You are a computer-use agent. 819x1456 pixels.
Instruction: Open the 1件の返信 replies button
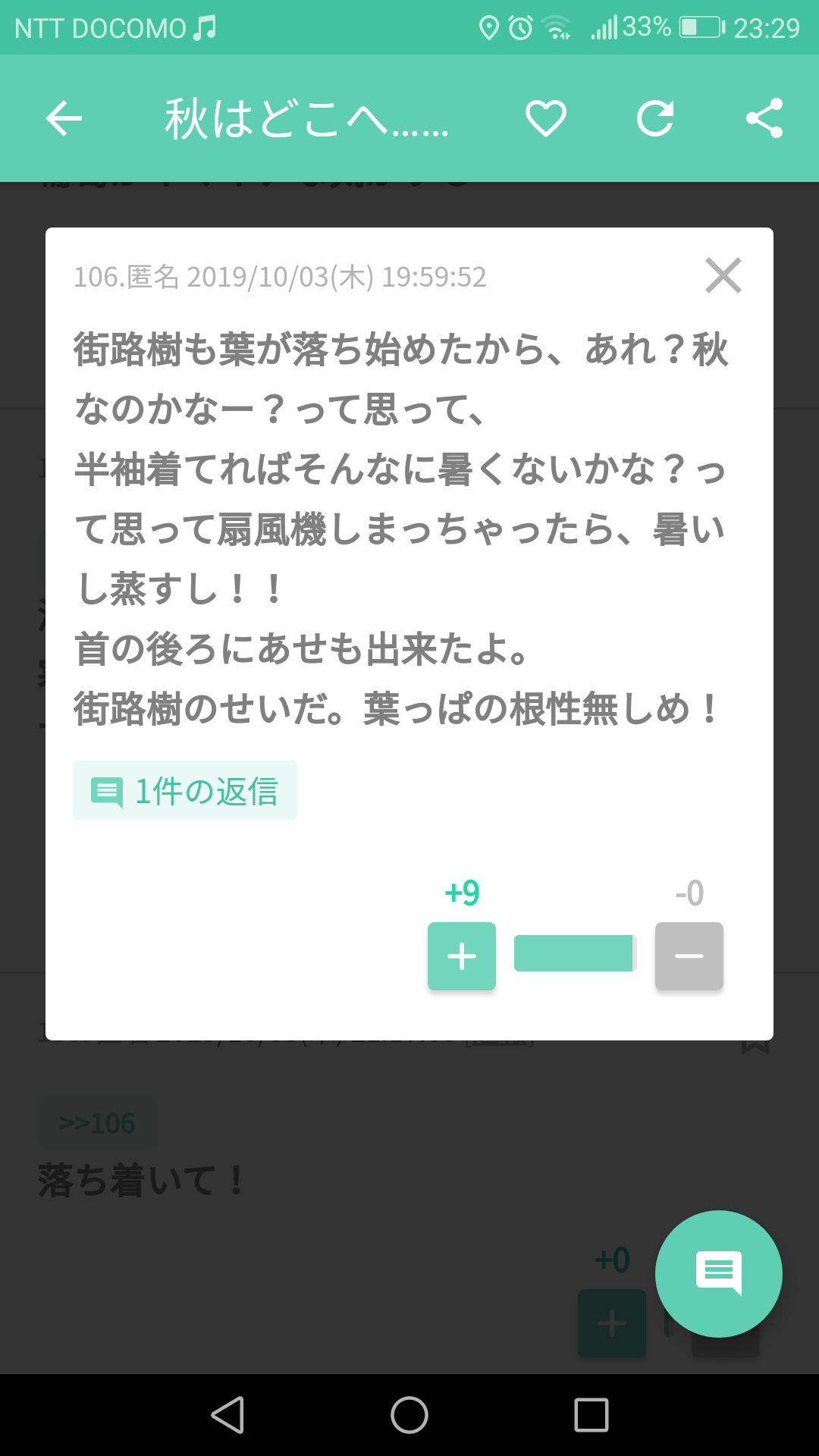coord(185,790)
